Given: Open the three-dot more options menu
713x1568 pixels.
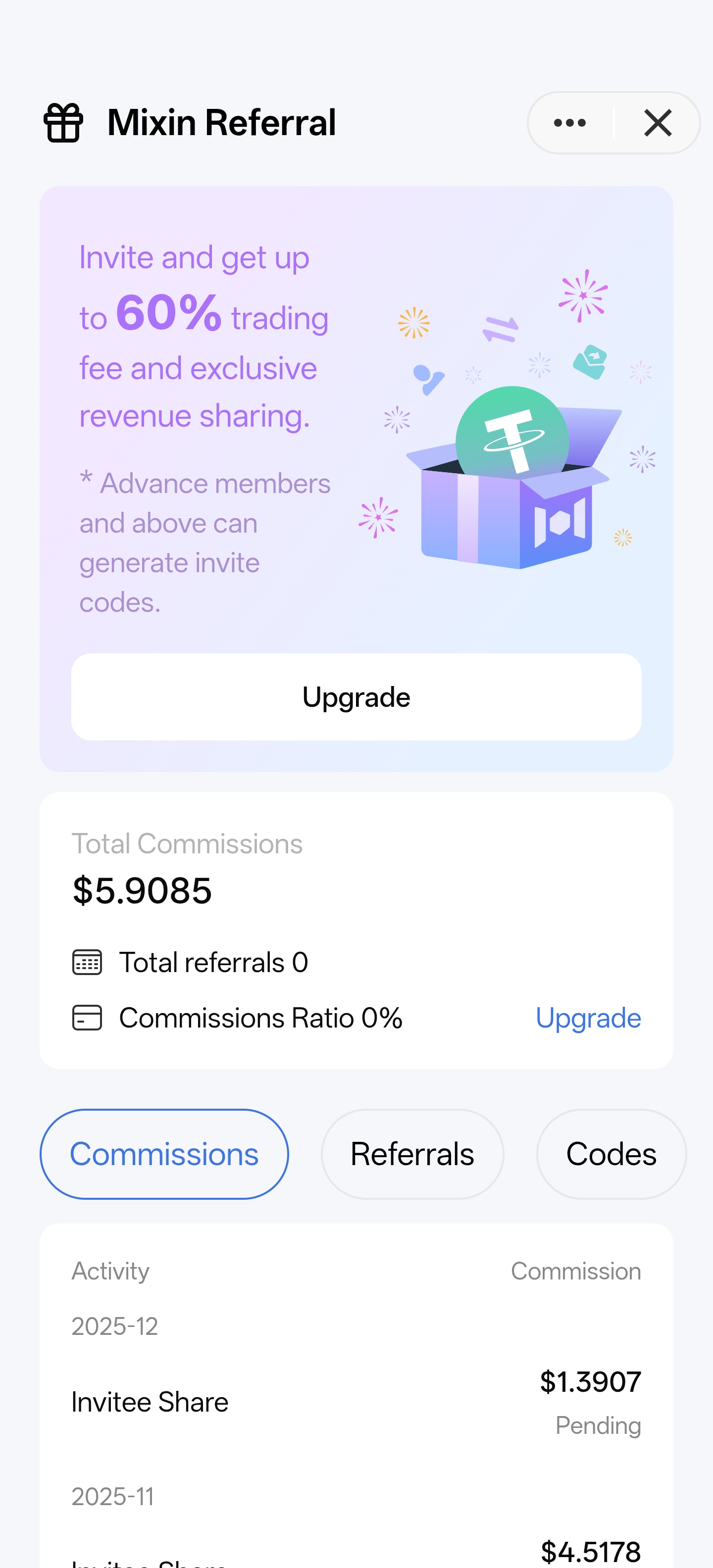Looking at the screenshot, I should point(570,123).
